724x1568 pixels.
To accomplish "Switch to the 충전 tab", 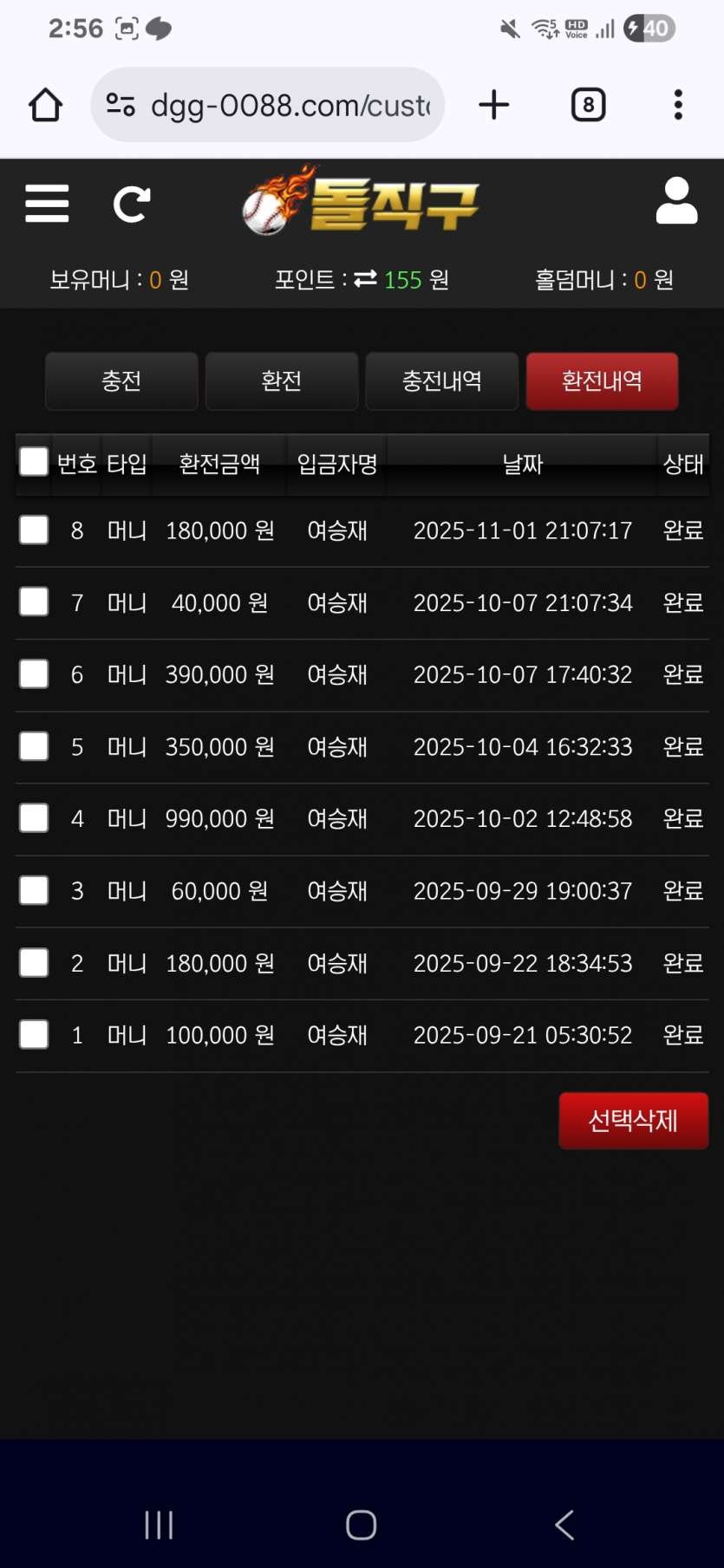I will (x=121, y=381).
